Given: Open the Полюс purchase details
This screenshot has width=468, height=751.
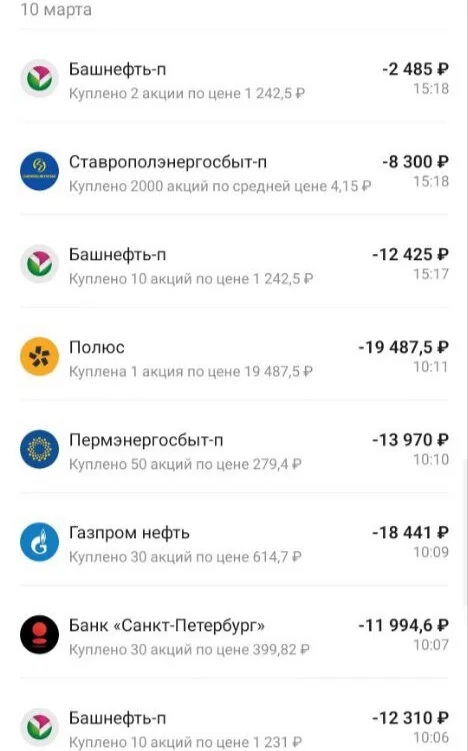Looking at the screenshot, I should [234, 357].
